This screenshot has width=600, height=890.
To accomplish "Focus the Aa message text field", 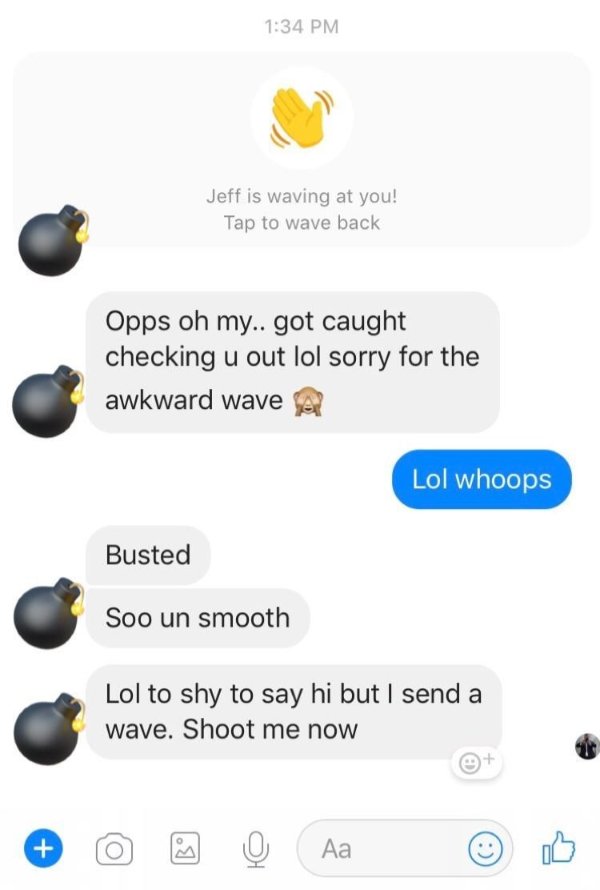I will pyautogui.click(x=380, y=849).
